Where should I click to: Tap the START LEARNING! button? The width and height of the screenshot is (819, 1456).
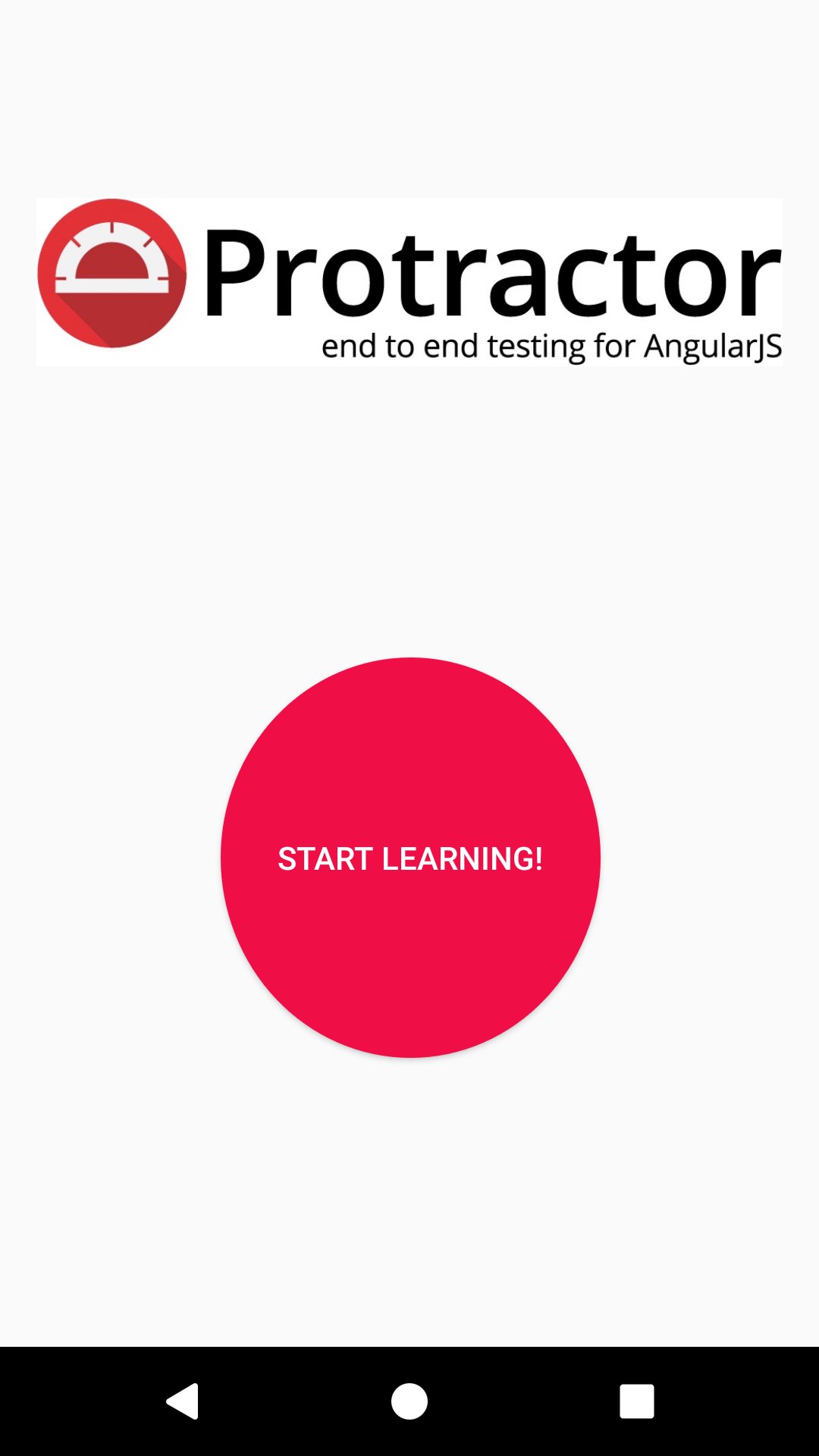(x=410, y=857)
